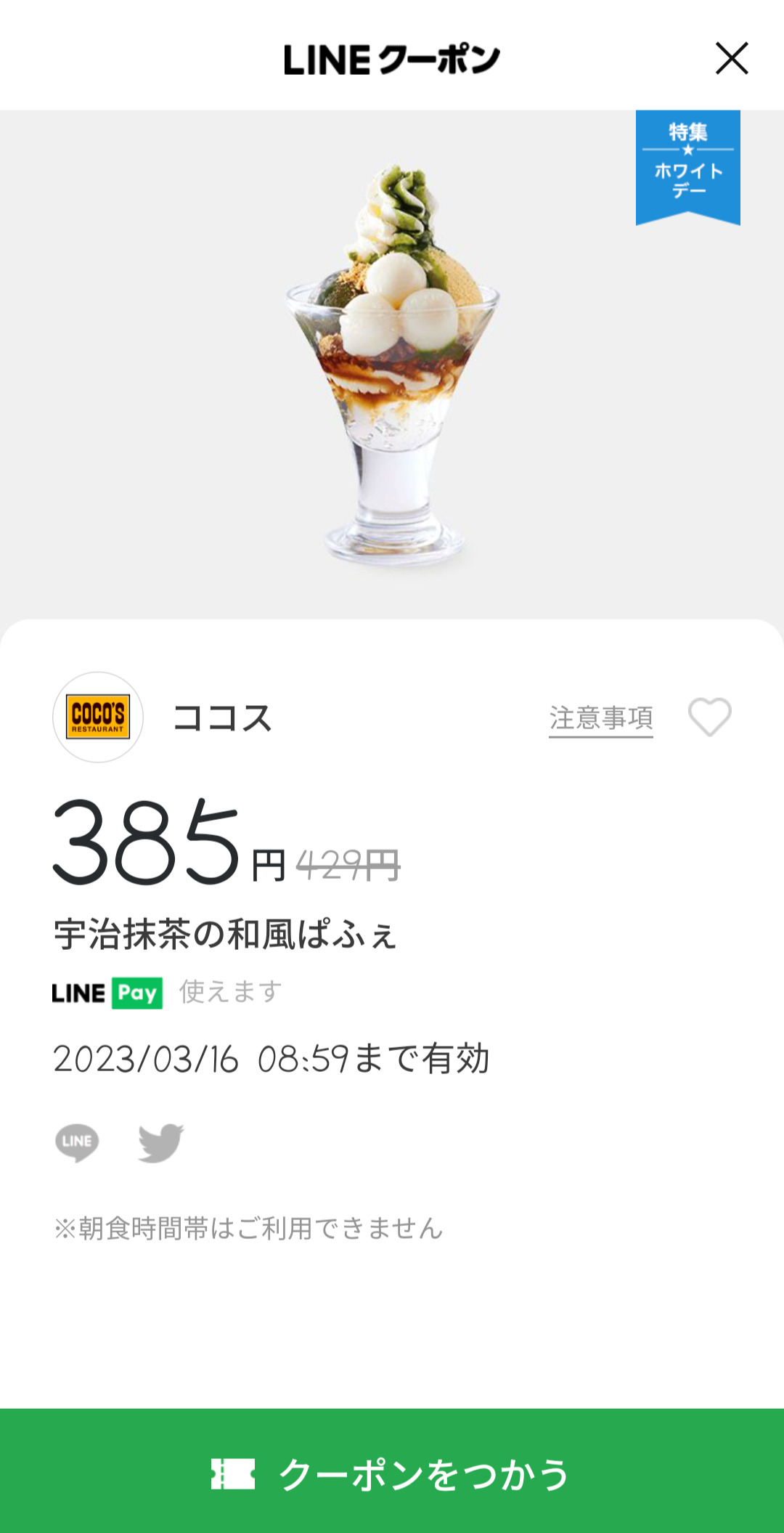The width and height of the screenshot is (784, 1533).
Task: Close the LINE coupon screen
Action: click(731, 58)
